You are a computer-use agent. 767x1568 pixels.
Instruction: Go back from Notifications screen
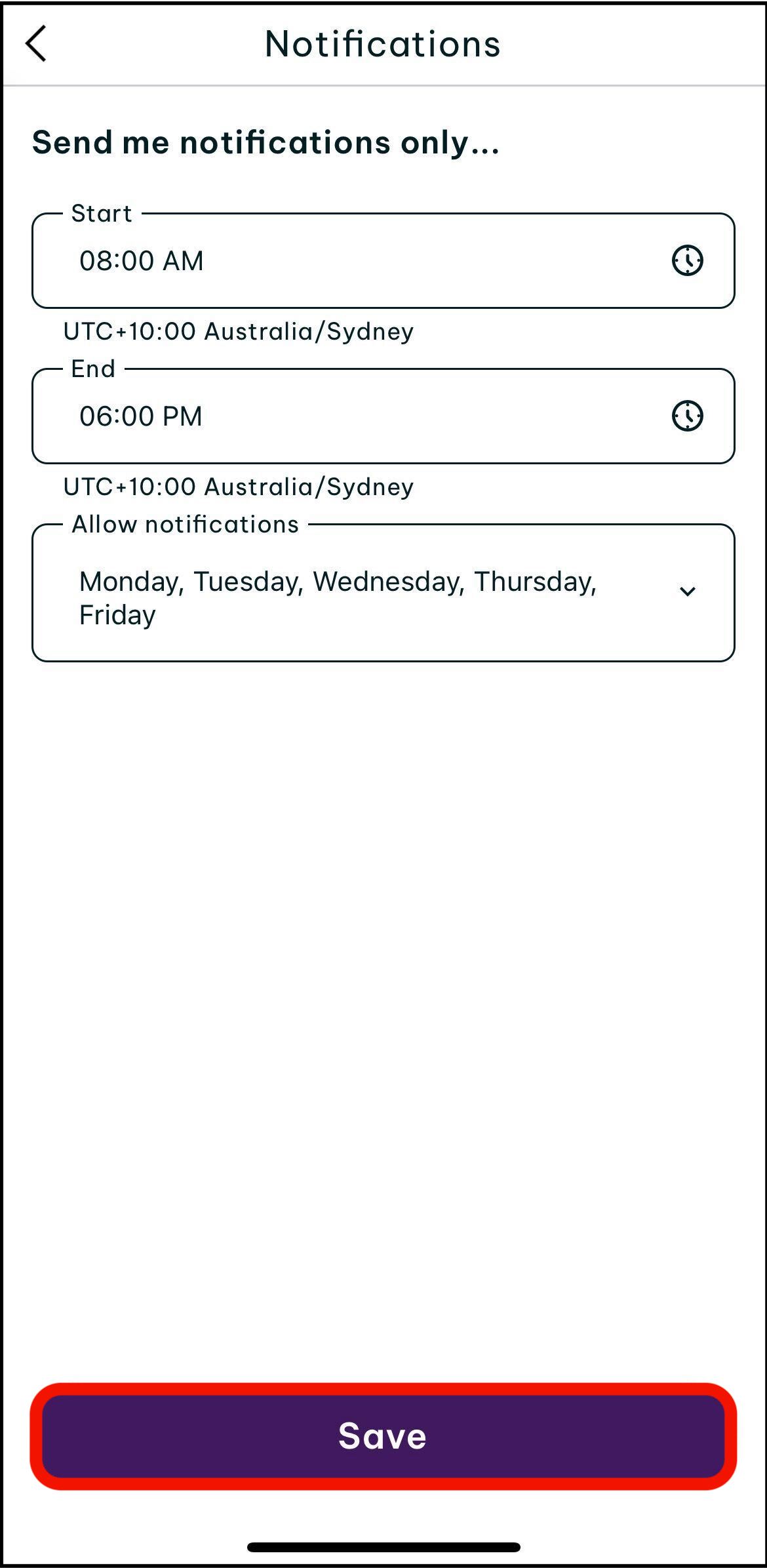pos(36,44)
